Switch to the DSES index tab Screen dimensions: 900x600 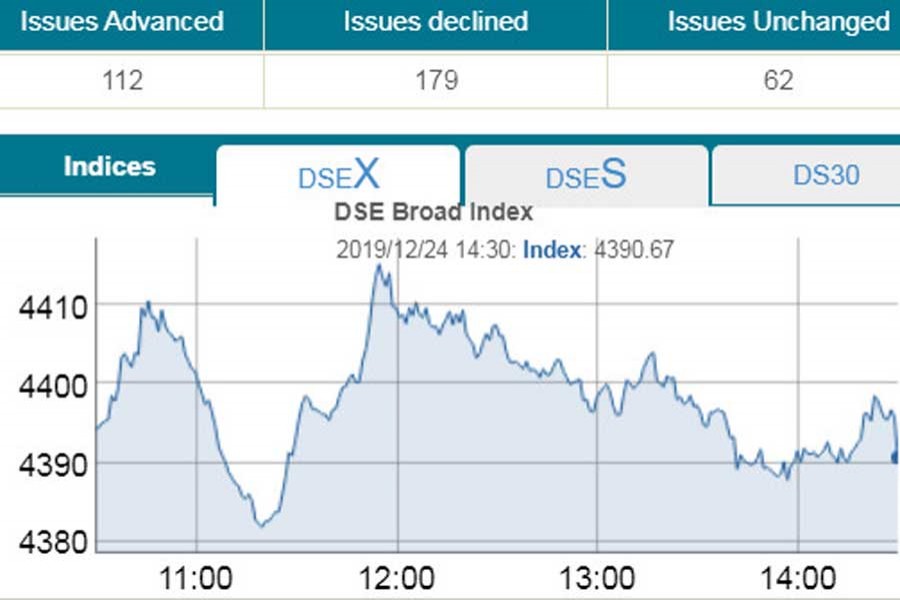(x=586, y=175)
